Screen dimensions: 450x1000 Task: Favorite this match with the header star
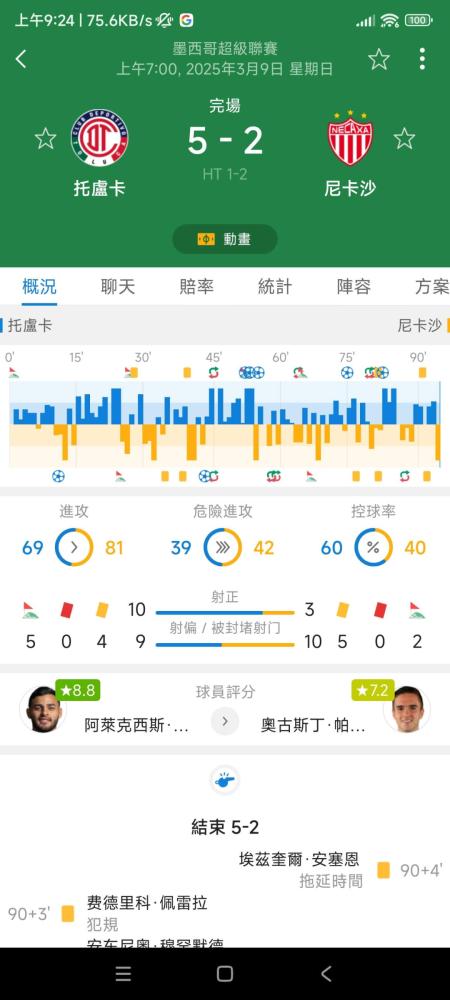point(379,59)
